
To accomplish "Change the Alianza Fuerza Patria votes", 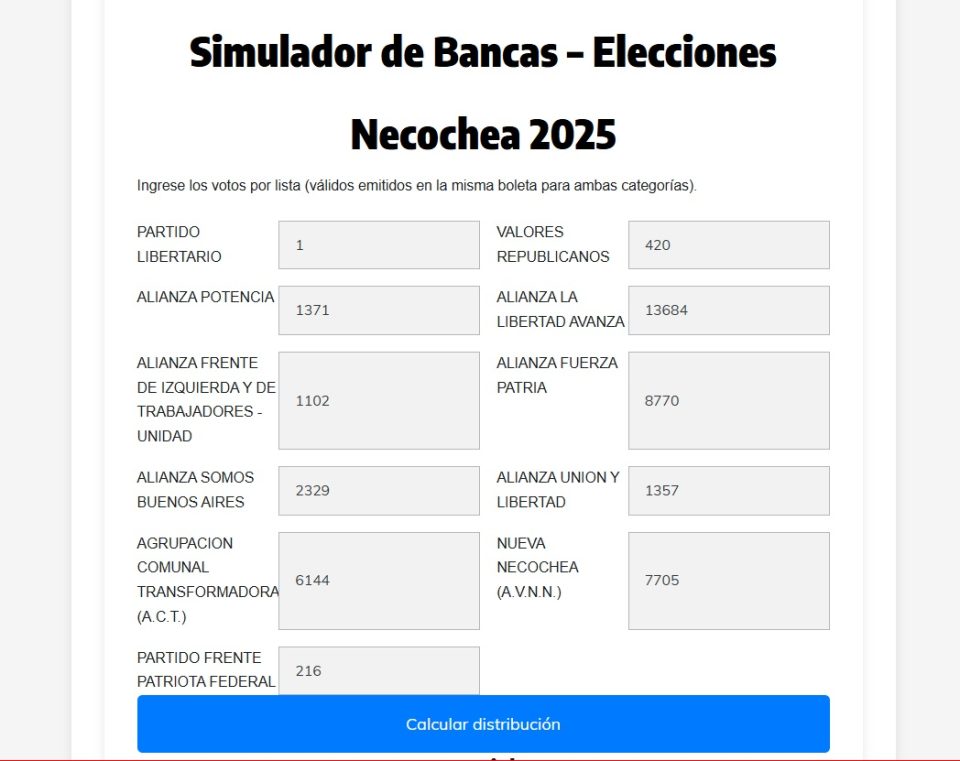I will (729, 400).
